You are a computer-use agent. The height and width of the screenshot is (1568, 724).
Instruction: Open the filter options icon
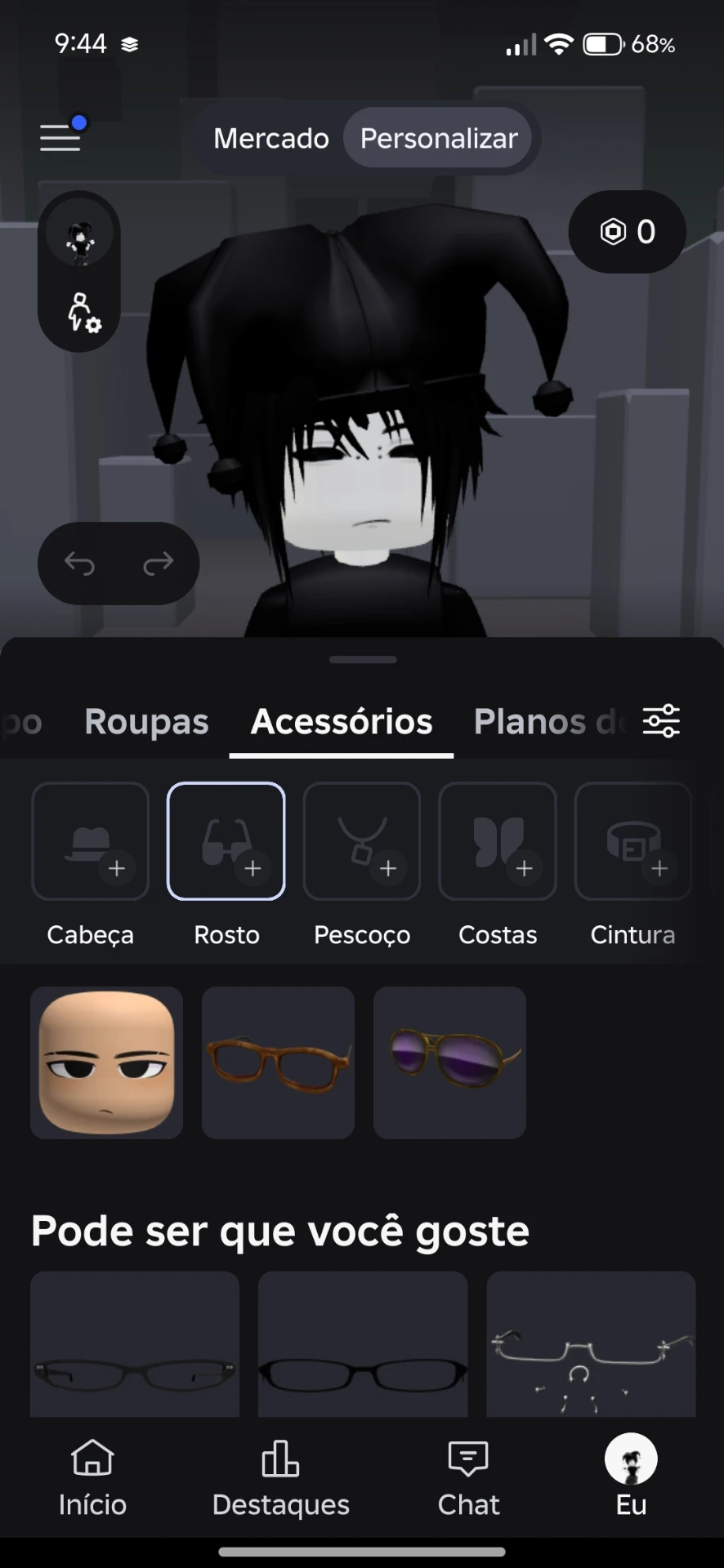pyautogui.click(x=661, y=720)
